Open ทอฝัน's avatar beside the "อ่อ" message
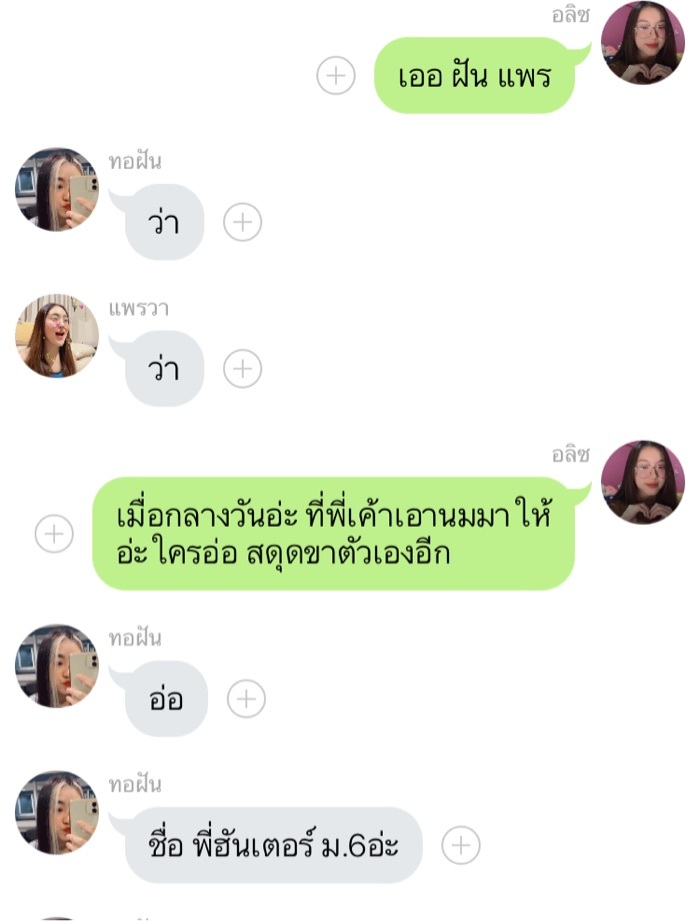This screenshot has height=921, width=700. tap(57, 666)
